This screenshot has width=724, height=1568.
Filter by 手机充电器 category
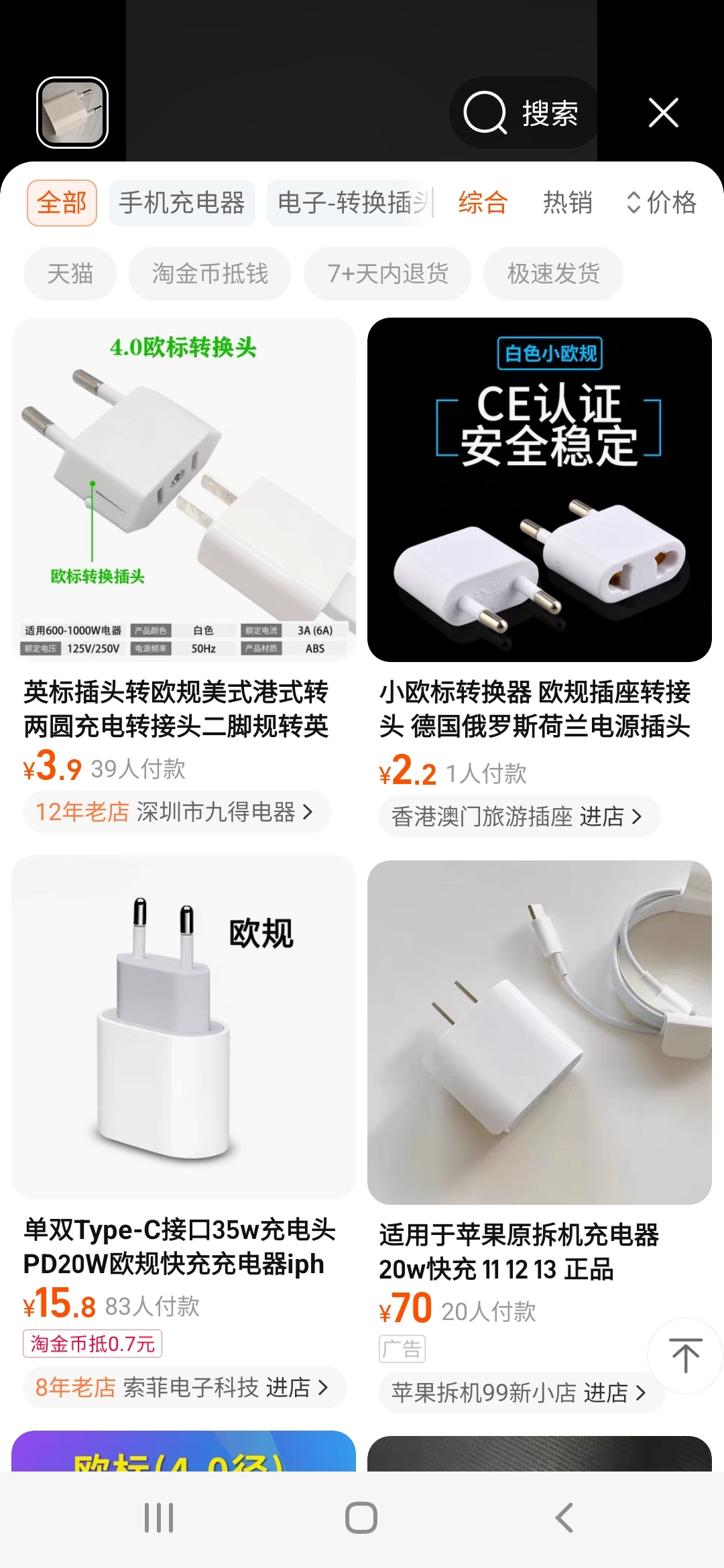[182, 202]
